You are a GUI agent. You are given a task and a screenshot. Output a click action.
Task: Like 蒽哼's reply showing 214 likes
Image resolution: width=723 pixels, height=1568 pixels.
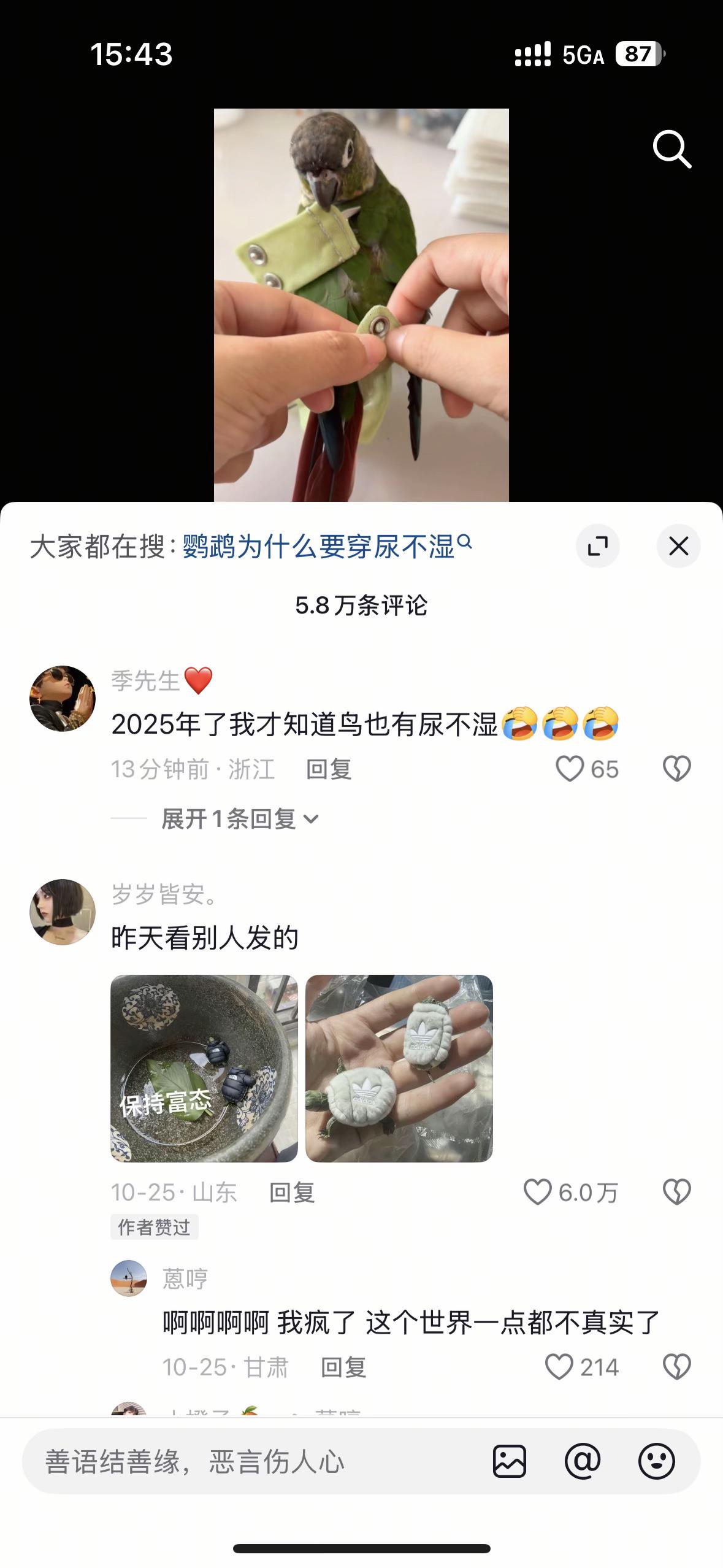(560, 1367)
